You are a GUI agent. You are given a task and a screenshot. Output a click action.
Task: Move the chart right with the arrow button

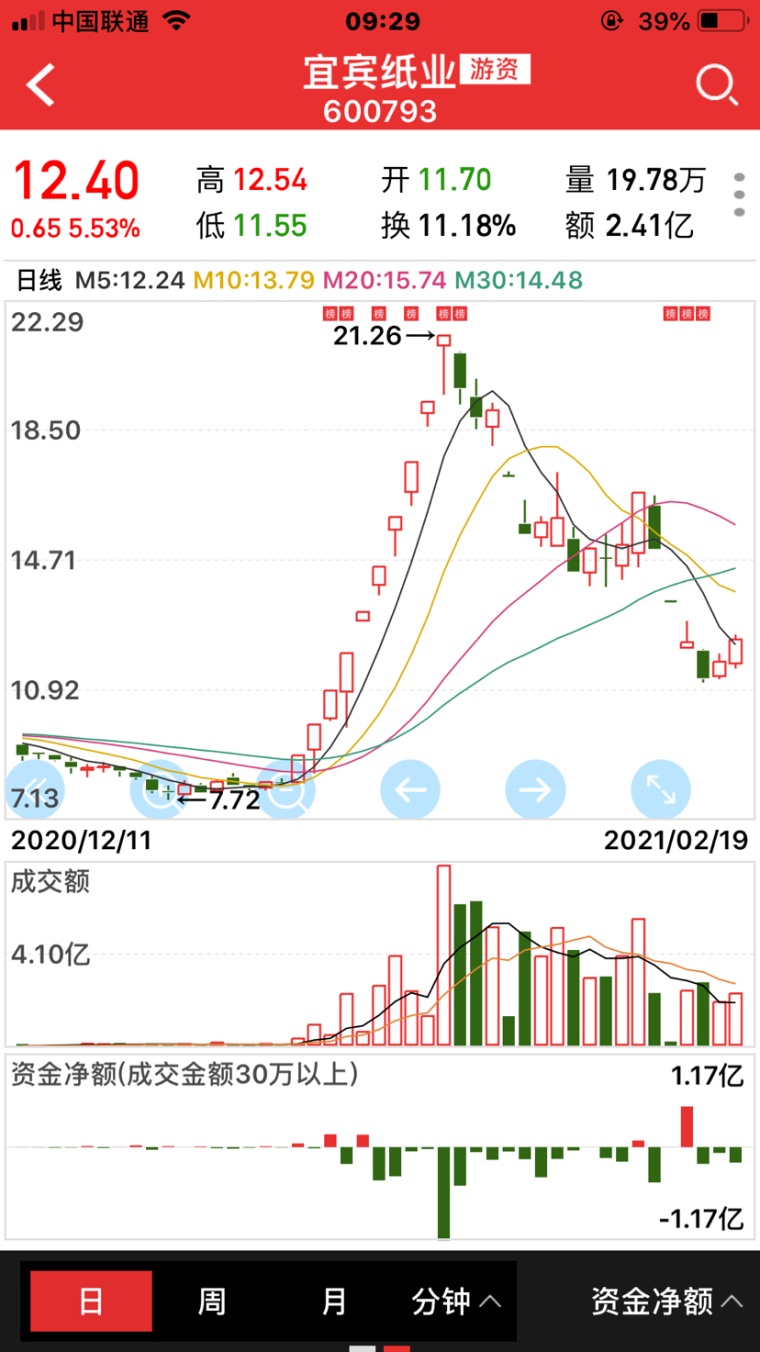535,790
